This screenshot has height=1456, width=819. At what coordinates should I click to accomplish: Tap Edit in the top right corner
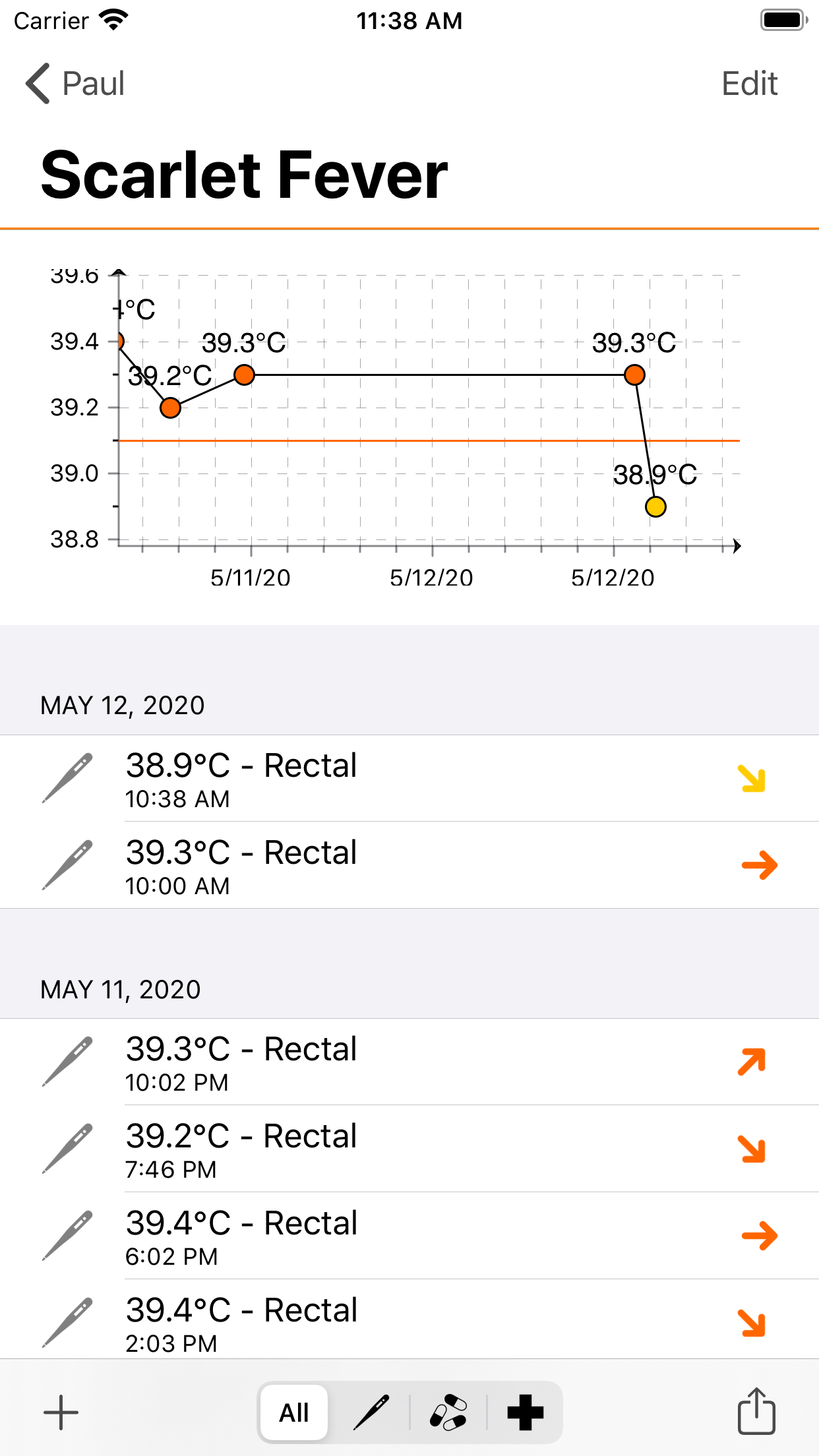click(x=750, y=84)
